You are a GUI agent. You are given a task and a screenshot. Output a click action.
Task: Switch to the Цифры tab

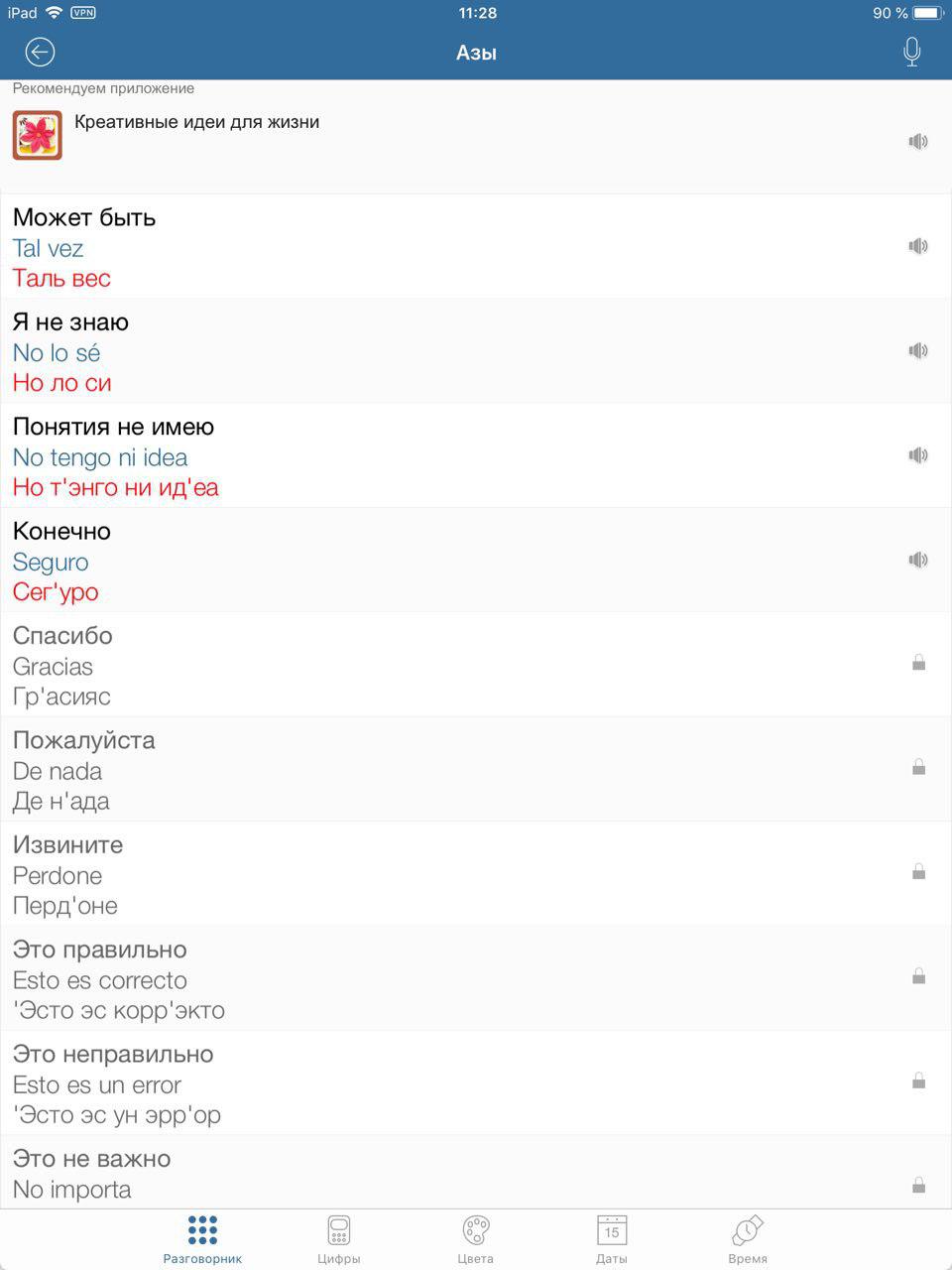tap(339, 1238)
